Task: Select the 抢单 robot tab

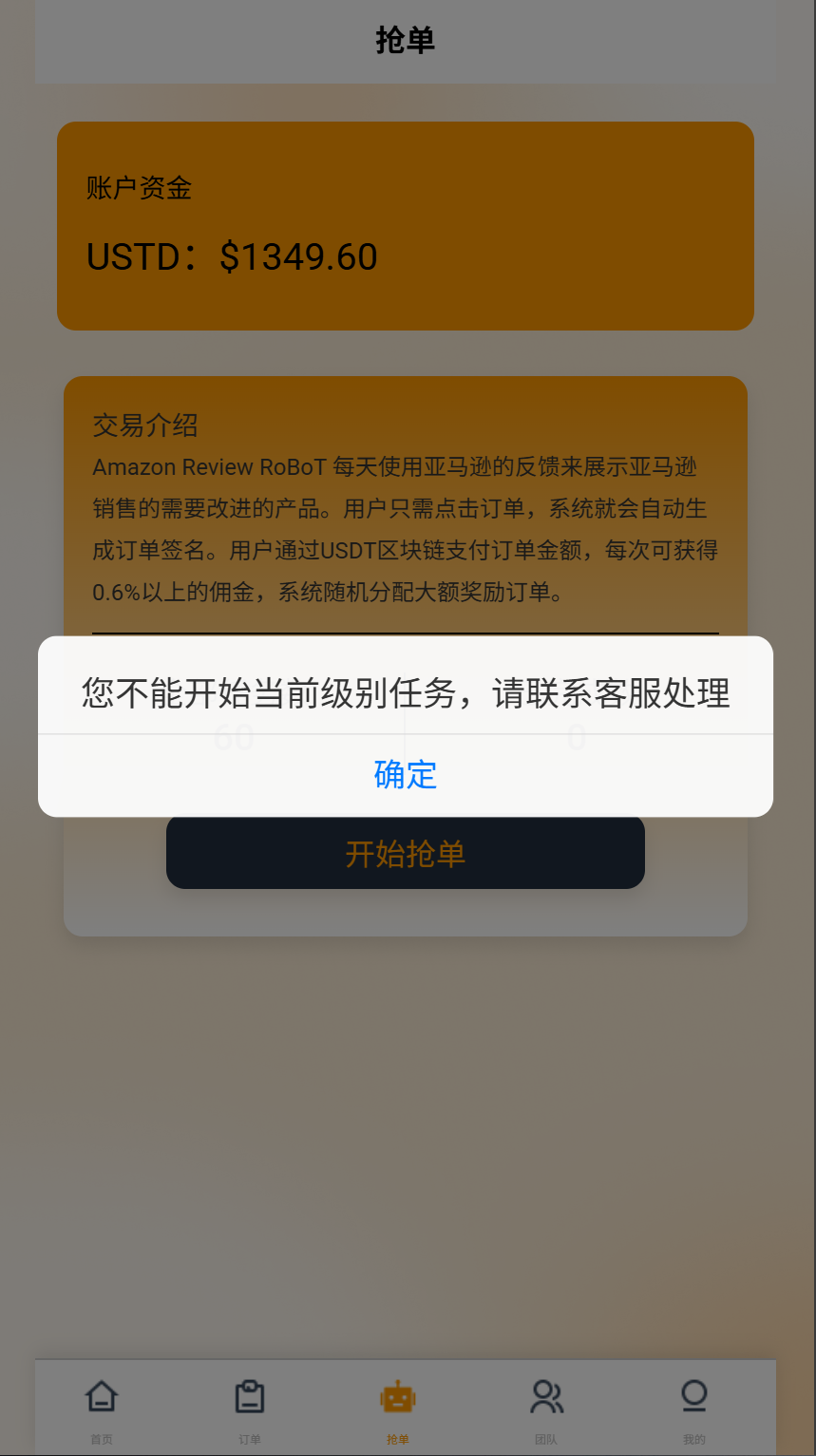Action: pyautogui.click(x=398, y=1410)
